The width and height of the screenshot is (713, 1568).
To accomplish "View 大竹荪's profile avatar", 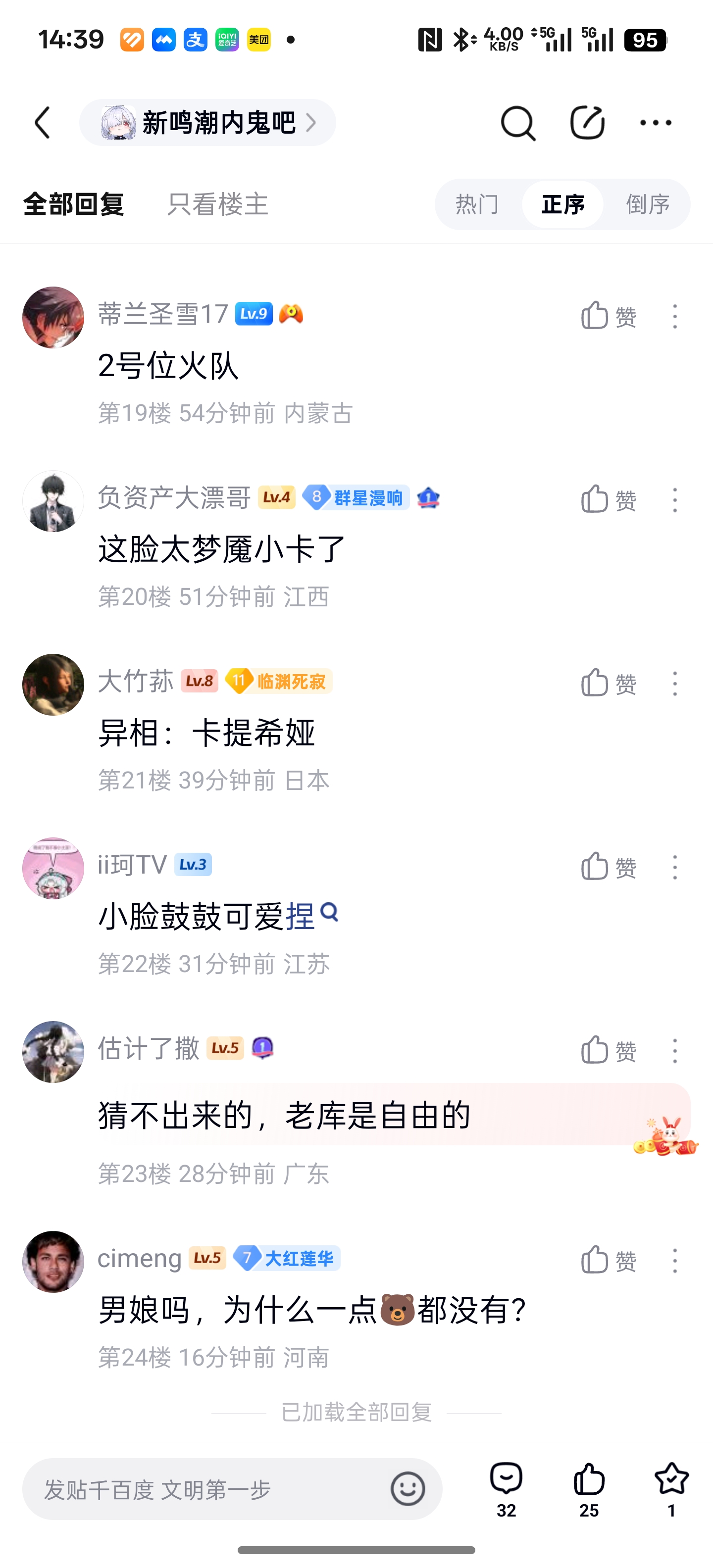I will pyautogui.click(x=53, y=684).
